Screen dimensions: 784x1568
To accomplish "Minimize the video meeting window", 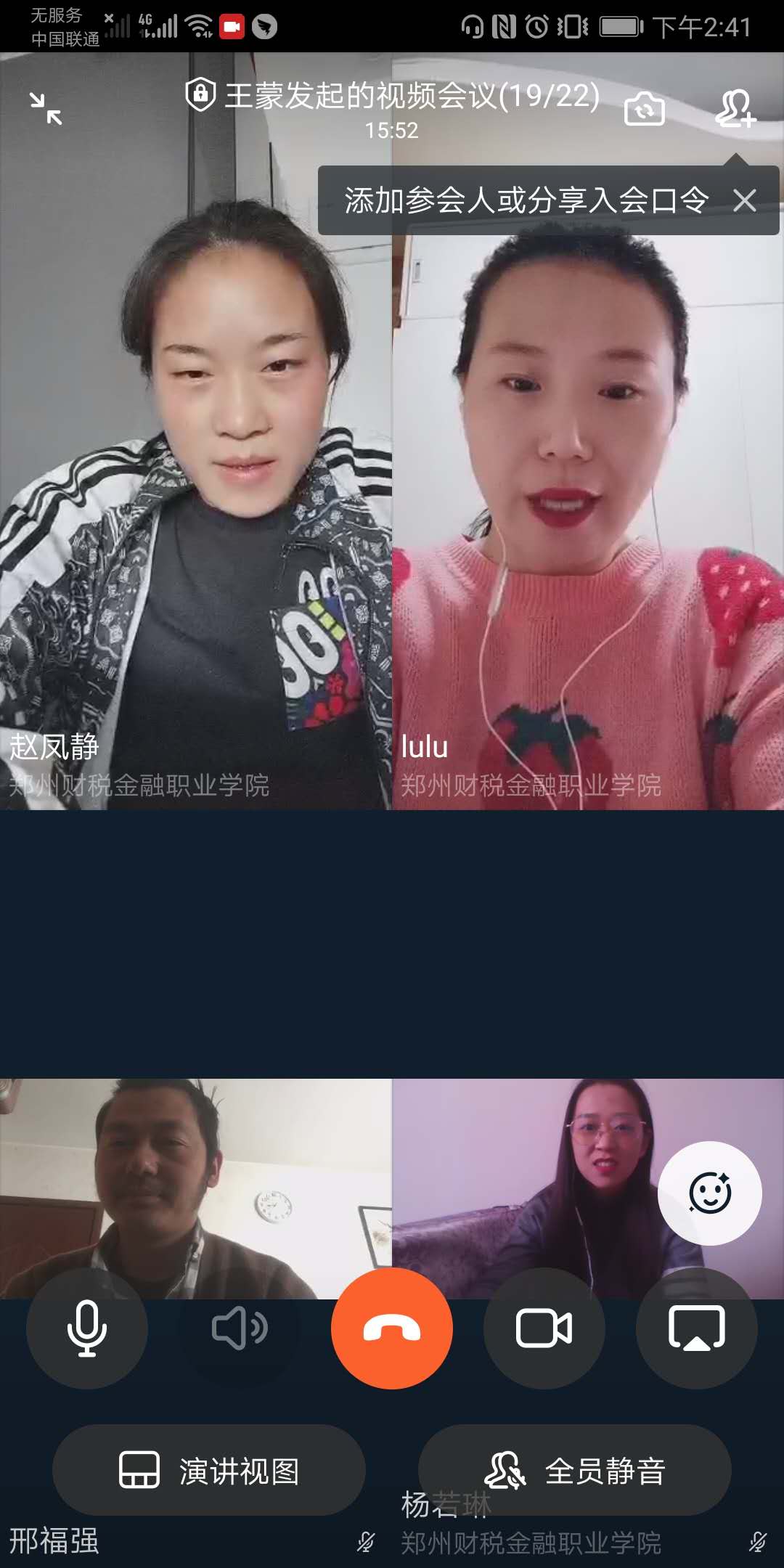I will click(x=46, y=109).
